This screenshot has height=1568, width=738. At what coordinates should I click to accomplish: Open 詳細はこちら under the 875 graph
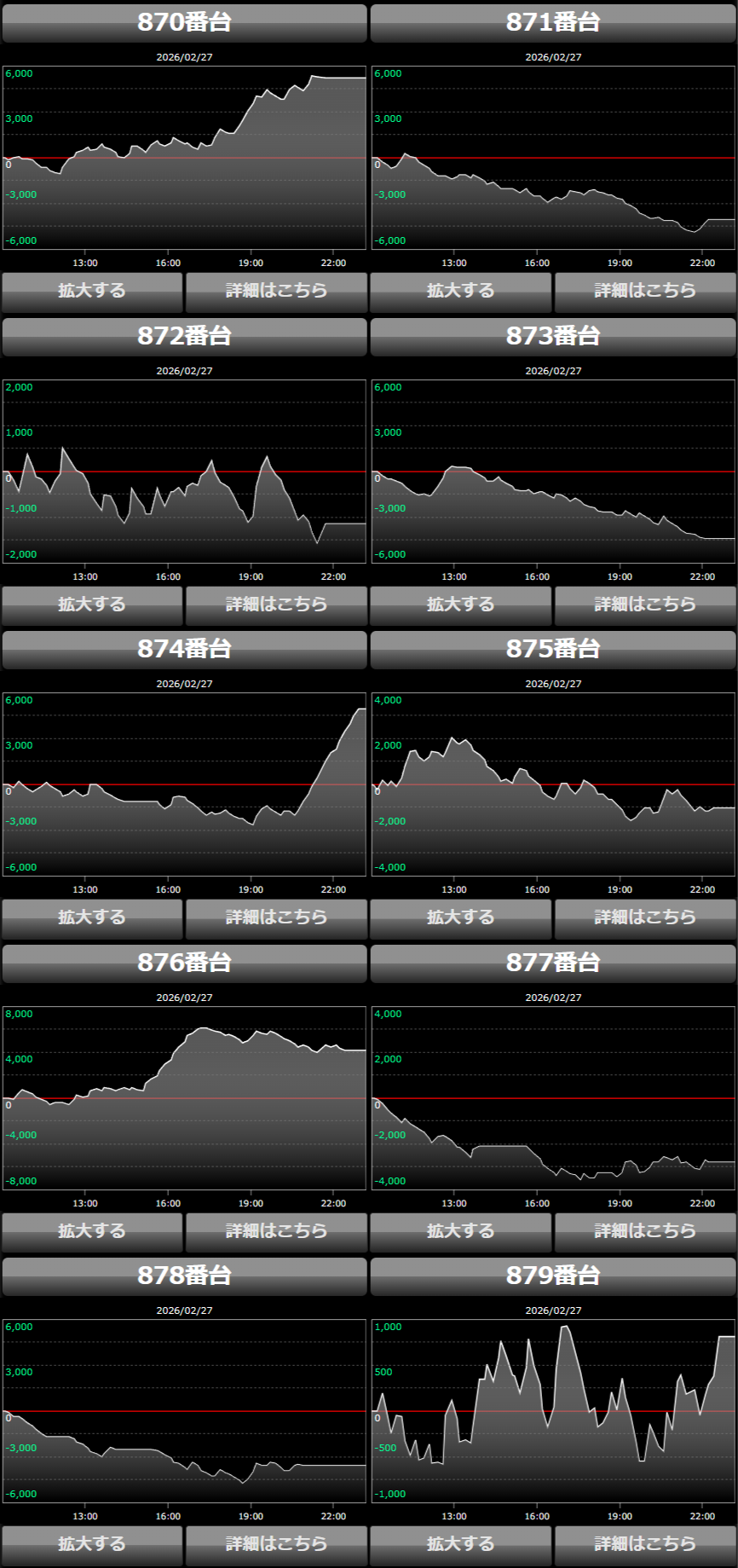pyautogui.click(x=645, y=917)
